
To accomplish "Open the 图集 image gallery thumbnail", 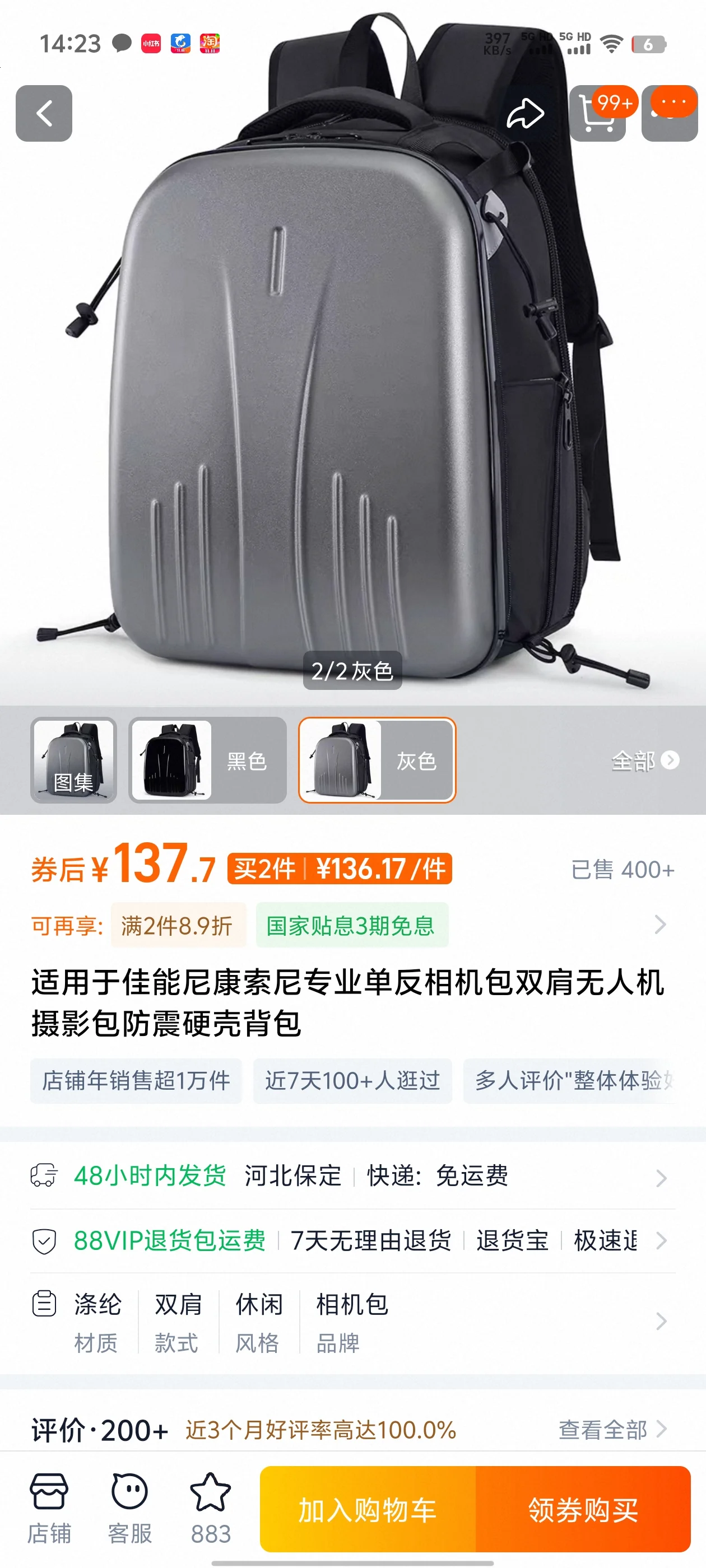I will tap(74, 760).
